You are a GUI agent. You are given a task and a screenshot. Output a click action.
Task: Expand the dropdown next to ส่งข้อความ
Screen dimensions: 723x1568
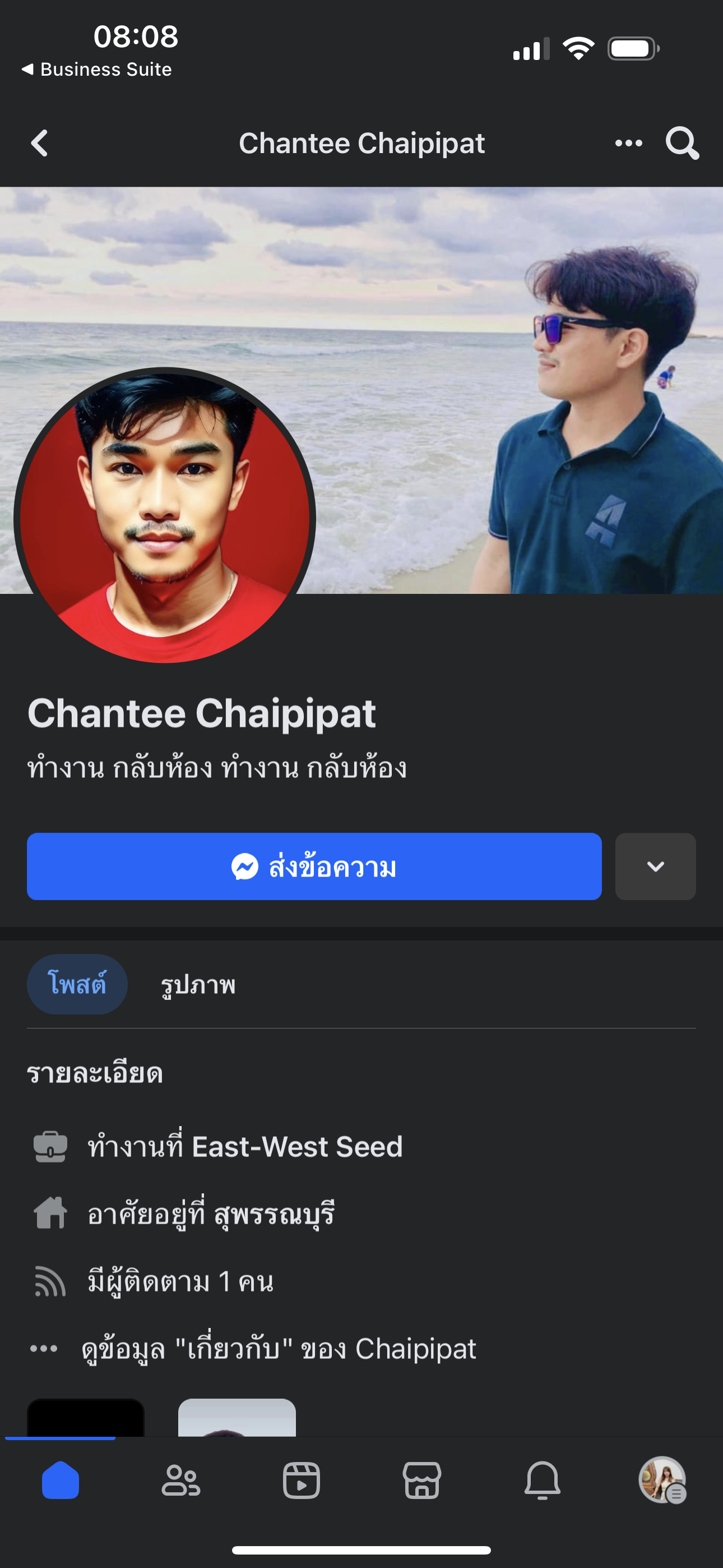655,866
